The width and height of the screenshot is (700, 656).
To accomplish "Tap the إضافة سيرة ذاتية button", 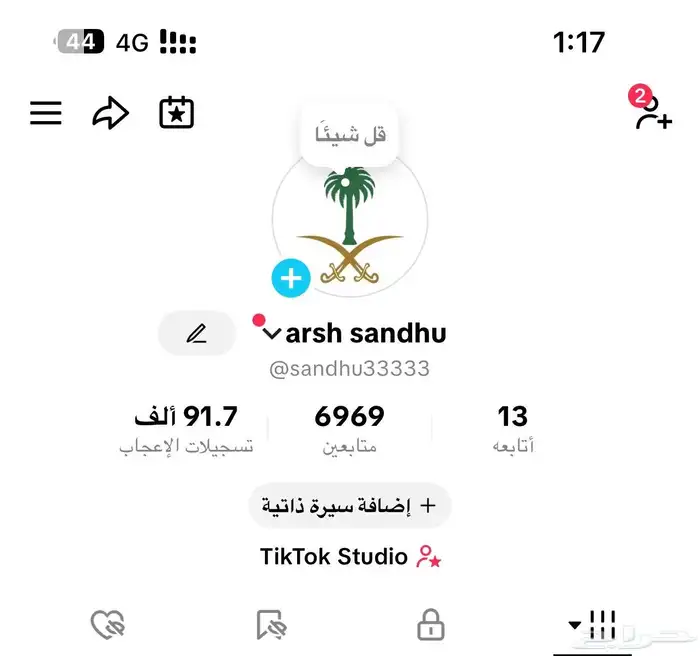I will coord(349,506).
